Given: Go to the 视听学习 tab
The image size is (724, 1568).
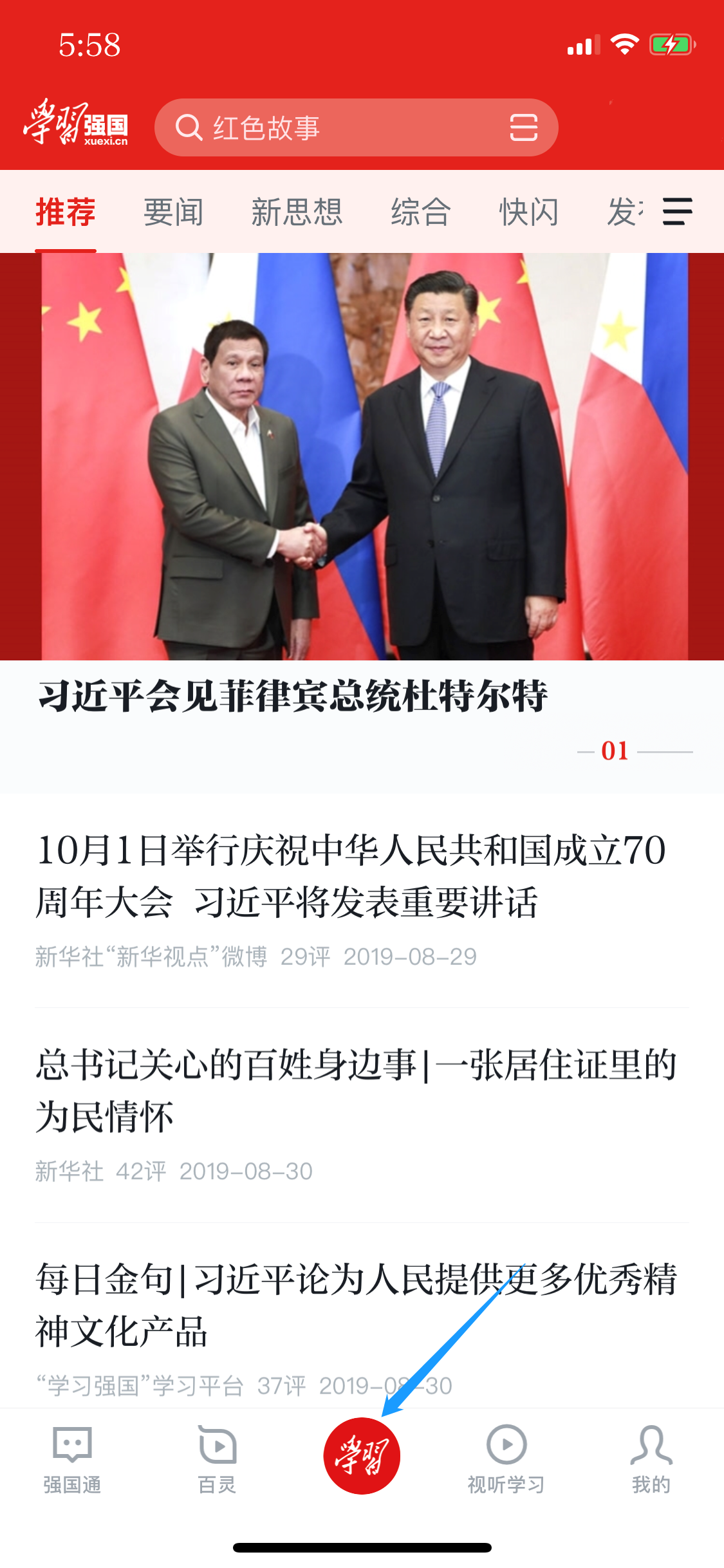Looking at the screenshot, I should click(506, 1459).
